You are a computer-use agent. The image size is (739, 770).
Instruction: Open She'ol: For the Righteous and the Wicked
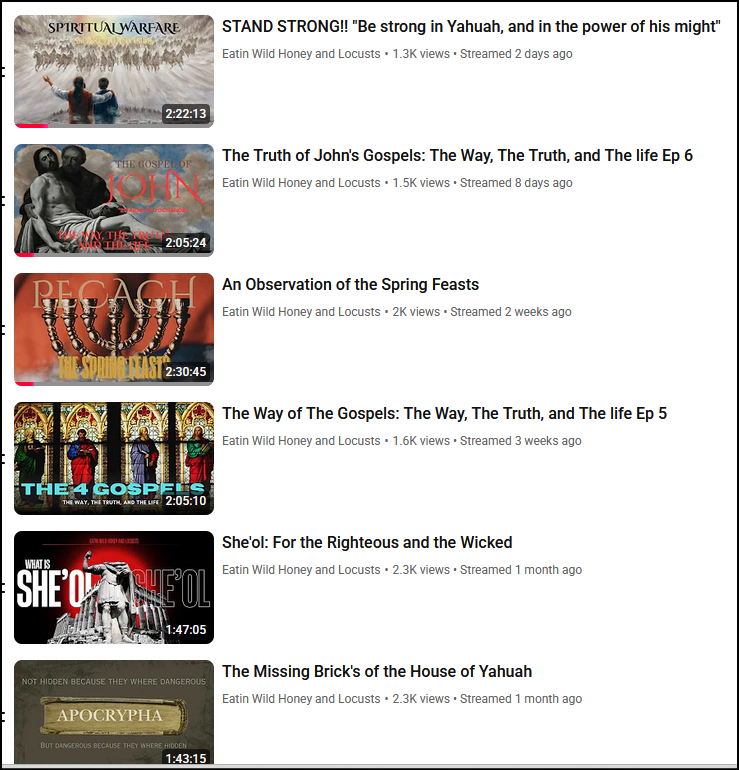tap(367, 543)
